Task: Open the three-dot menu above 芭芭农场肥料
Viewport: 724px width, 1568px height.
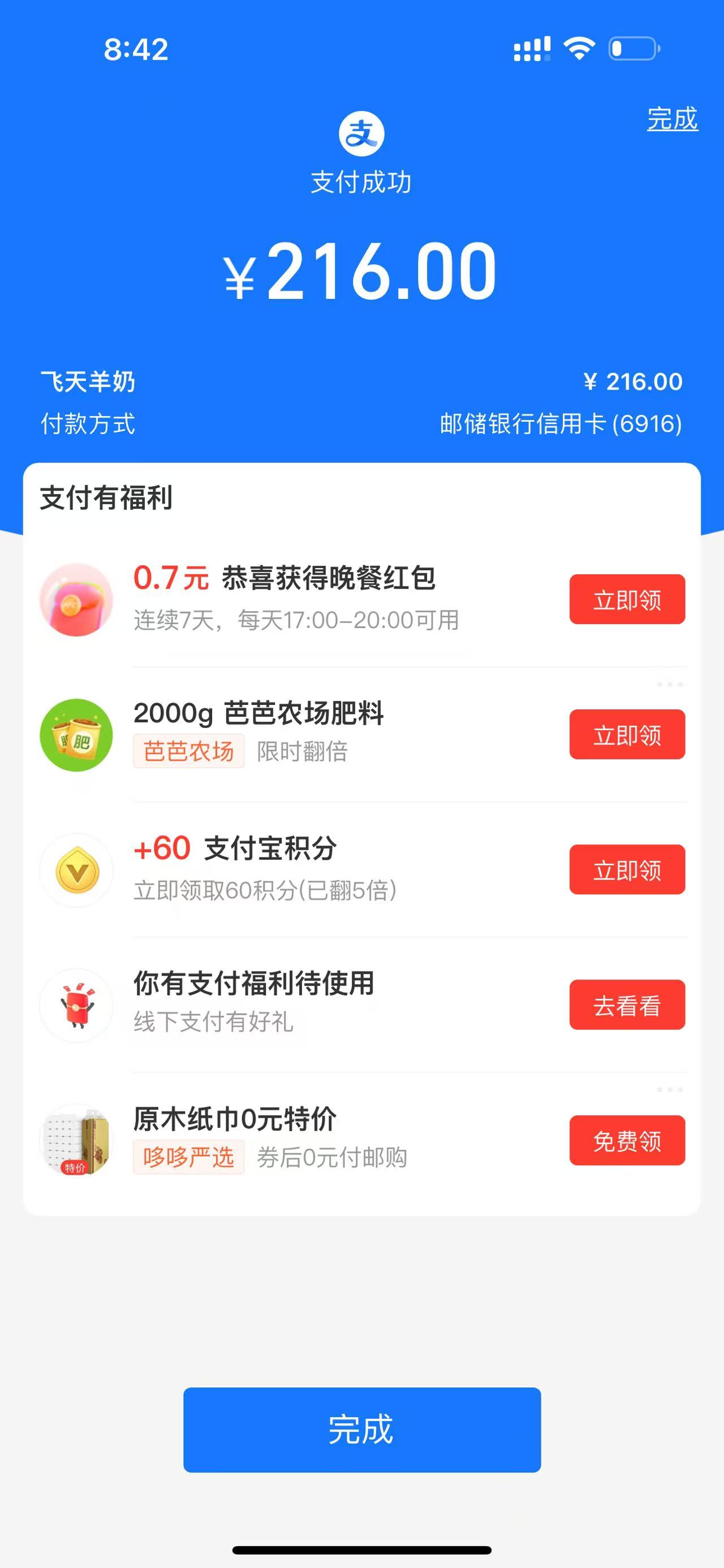Action: tap(670, 685)
